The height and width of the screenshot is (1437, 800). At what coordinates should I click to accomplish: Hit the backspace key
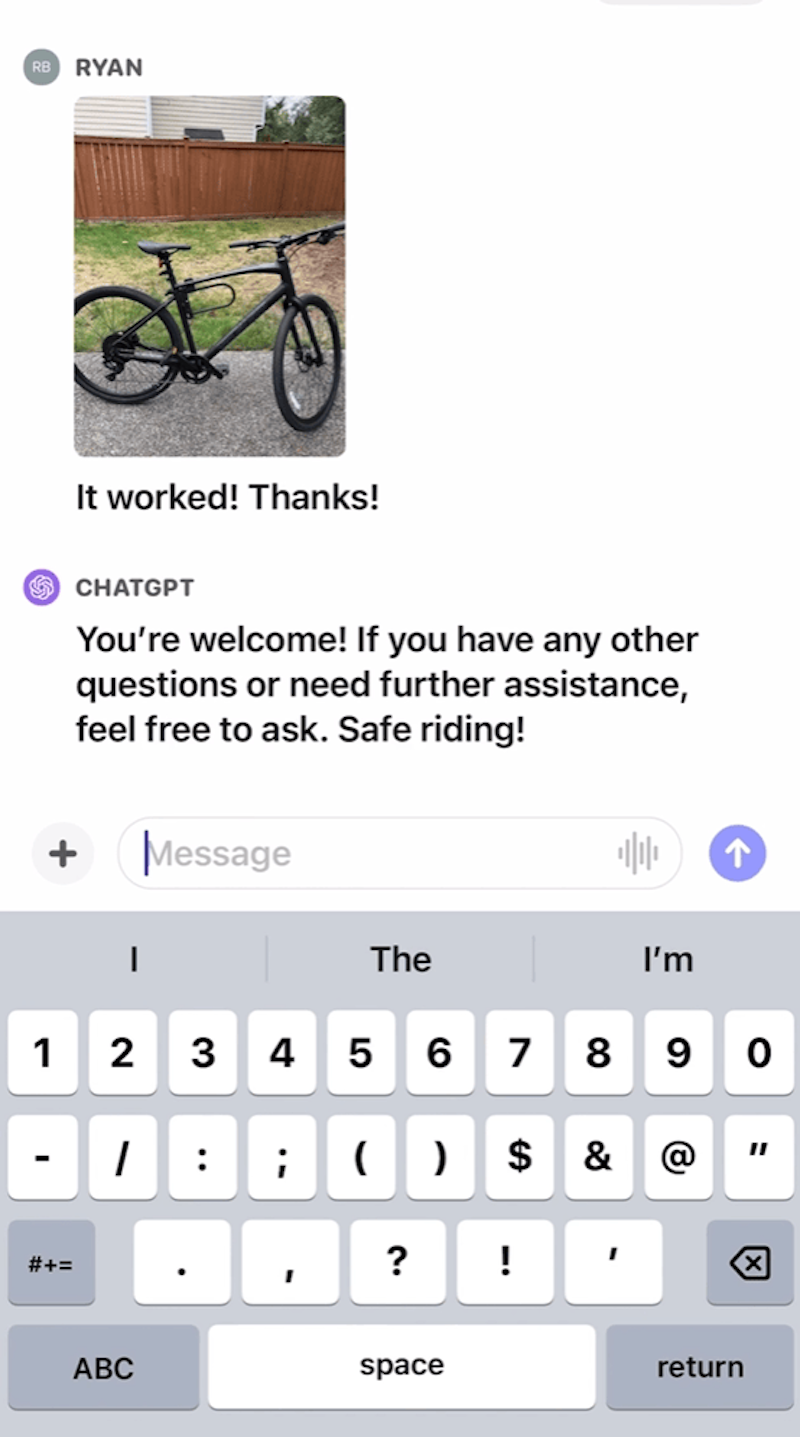point(750,1264)
